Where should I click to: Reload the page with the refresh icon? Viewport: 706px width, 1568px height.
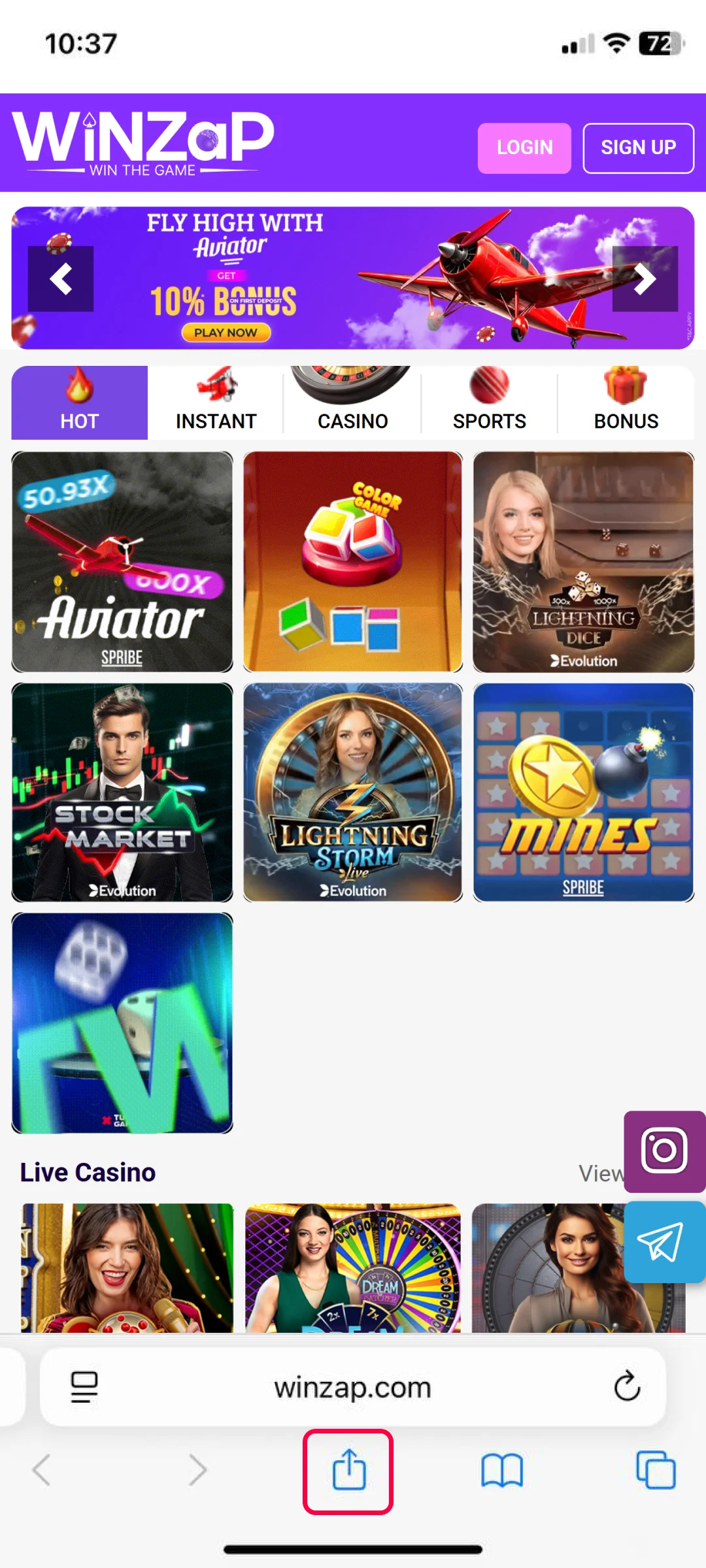tap(627, 1387)
